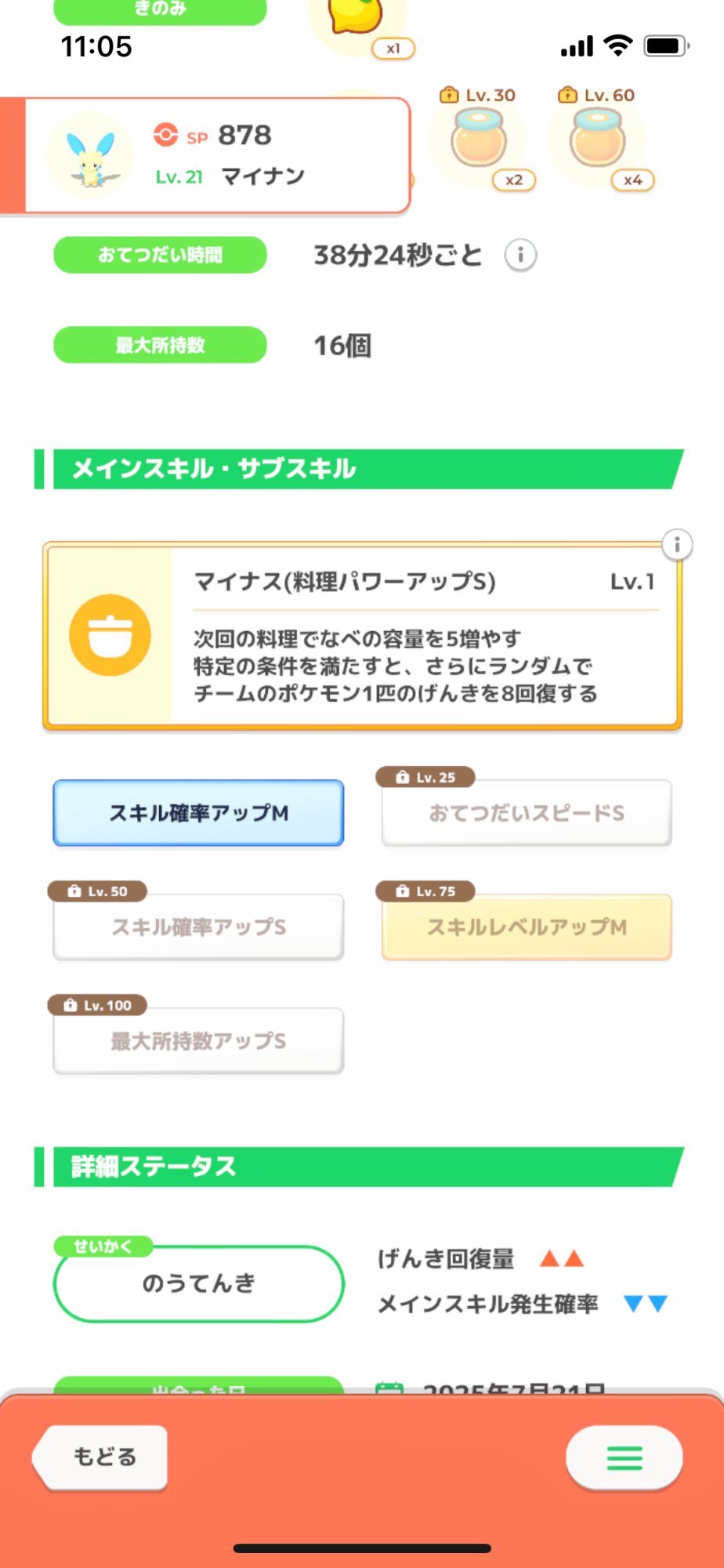Screen dimensions: 724x1568
Task: Tap the locked おてつだいスピードS sub skill
Action: point(527,813)
